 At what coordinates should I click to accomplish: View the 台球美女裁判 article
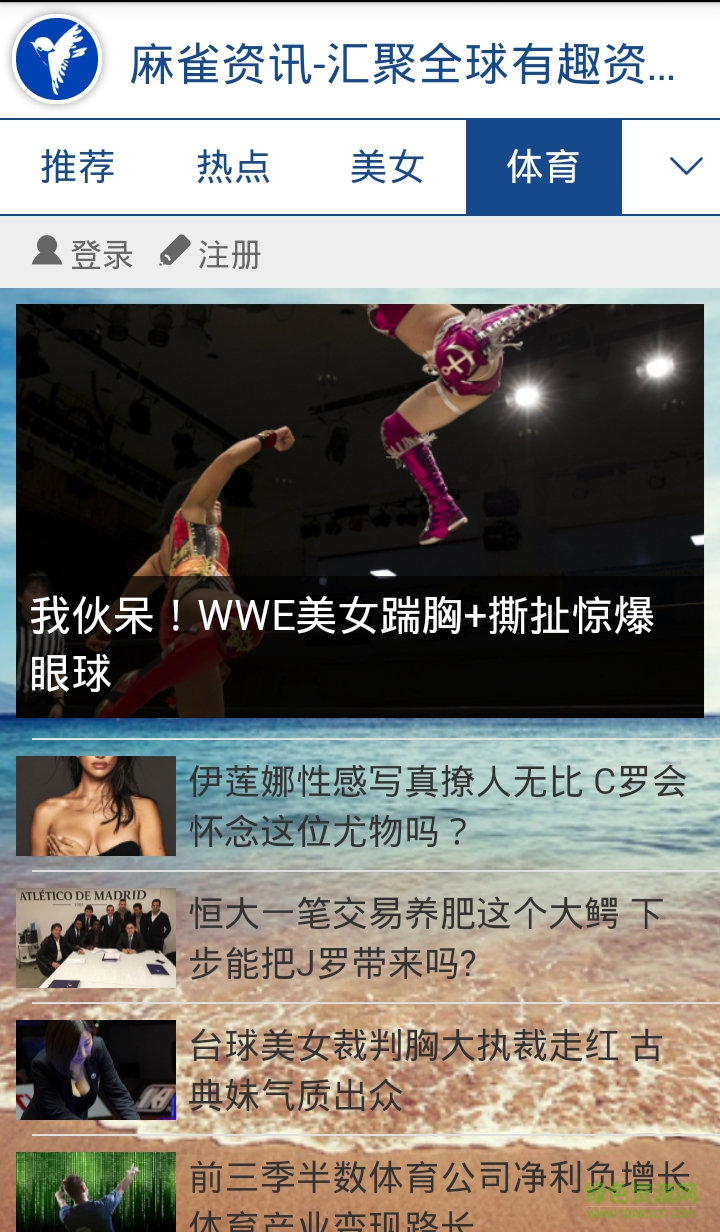point(426,1070)
